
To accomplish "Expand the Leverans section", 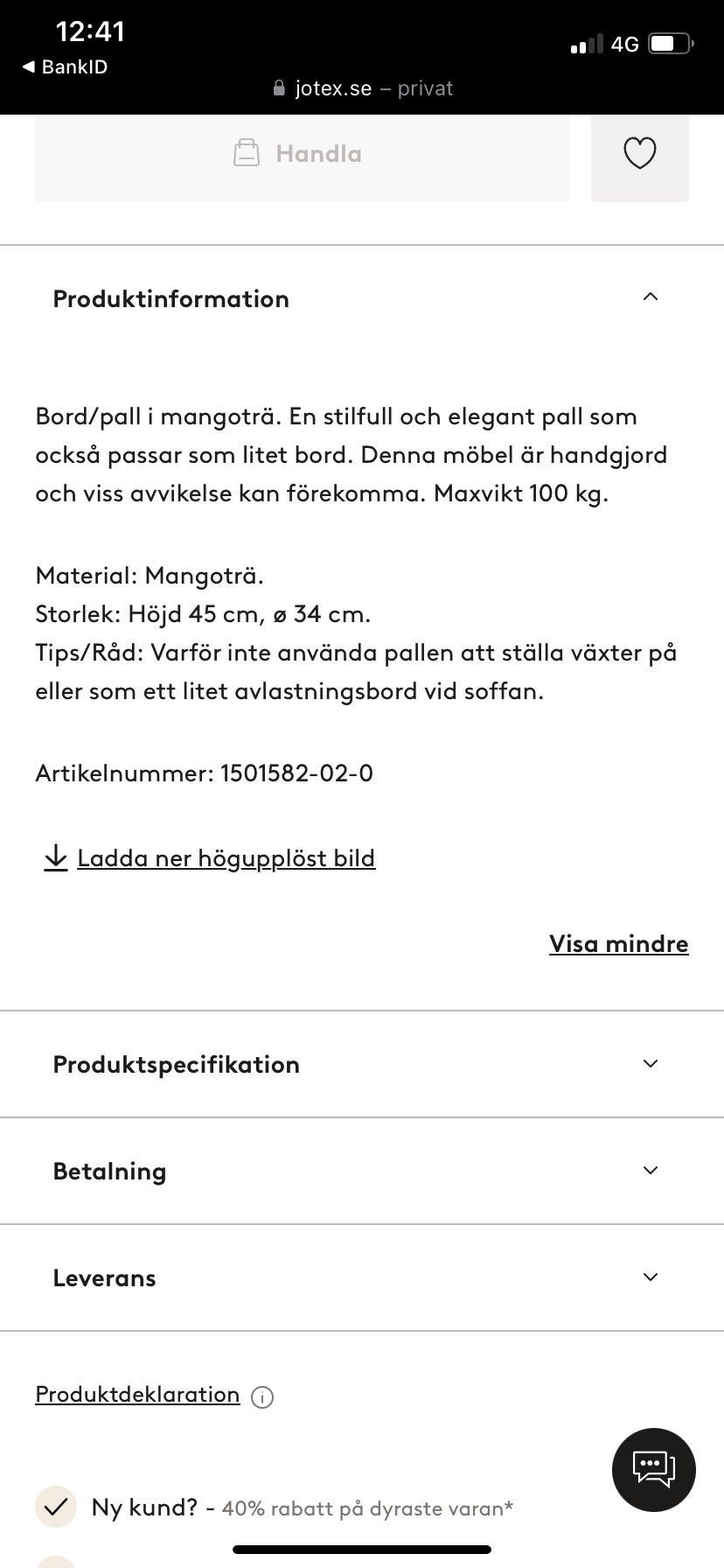I will (x=650, y=1277).
